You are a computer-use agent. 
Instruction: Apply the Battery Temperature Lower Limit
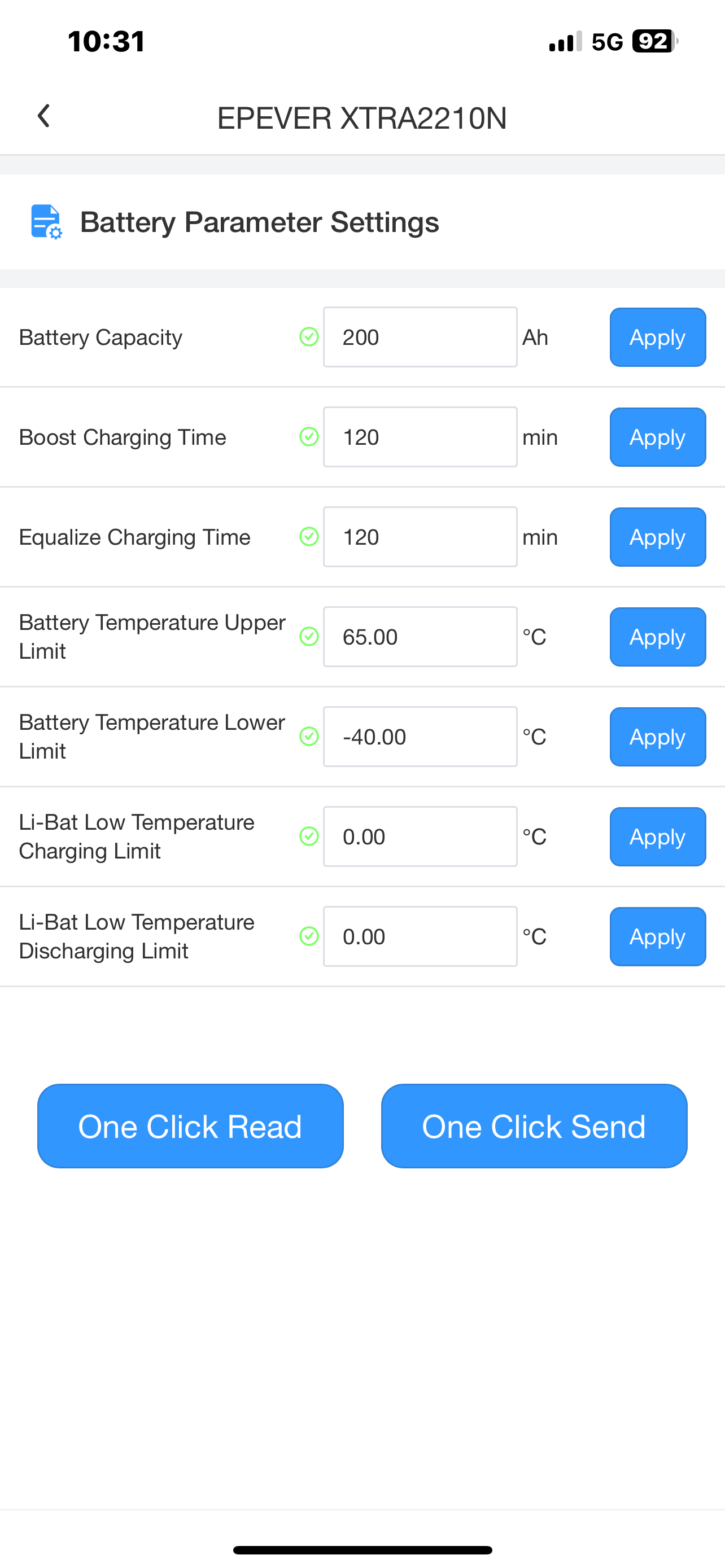click(657, 737)
